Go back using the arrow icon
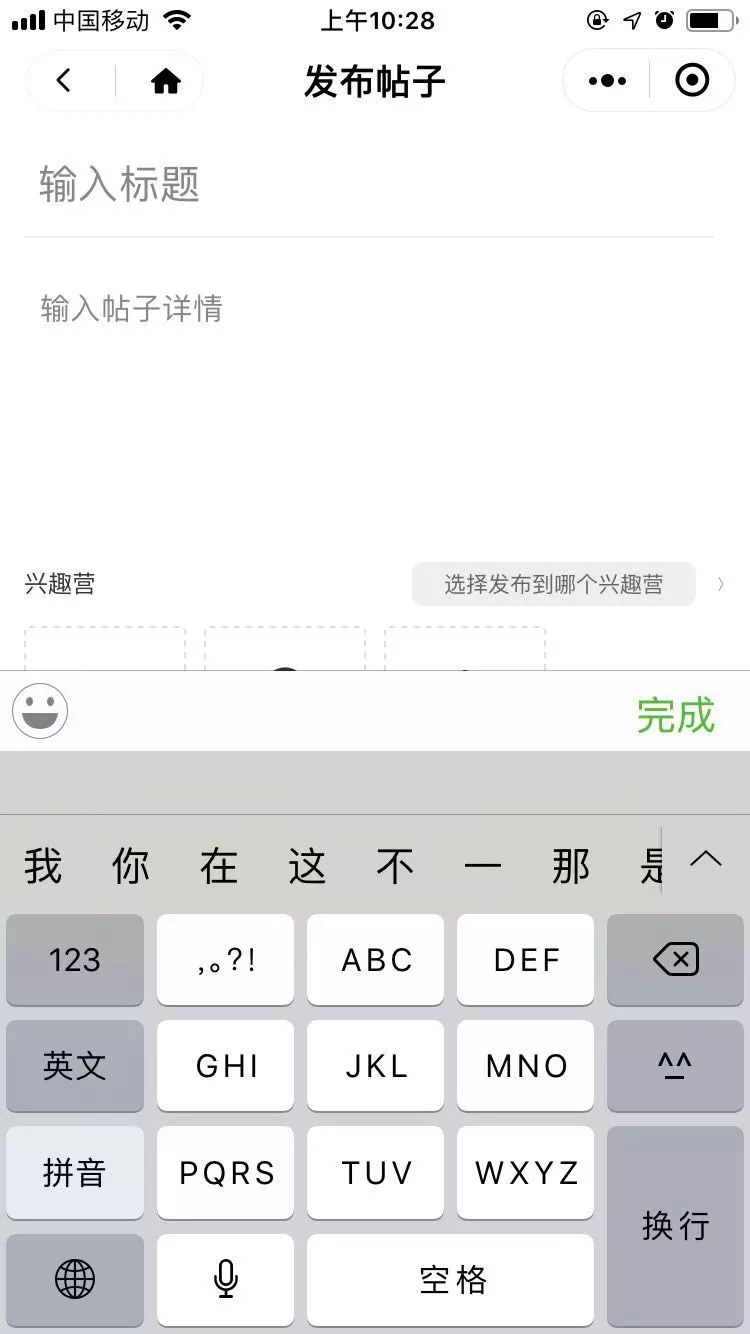 point(64,81)
